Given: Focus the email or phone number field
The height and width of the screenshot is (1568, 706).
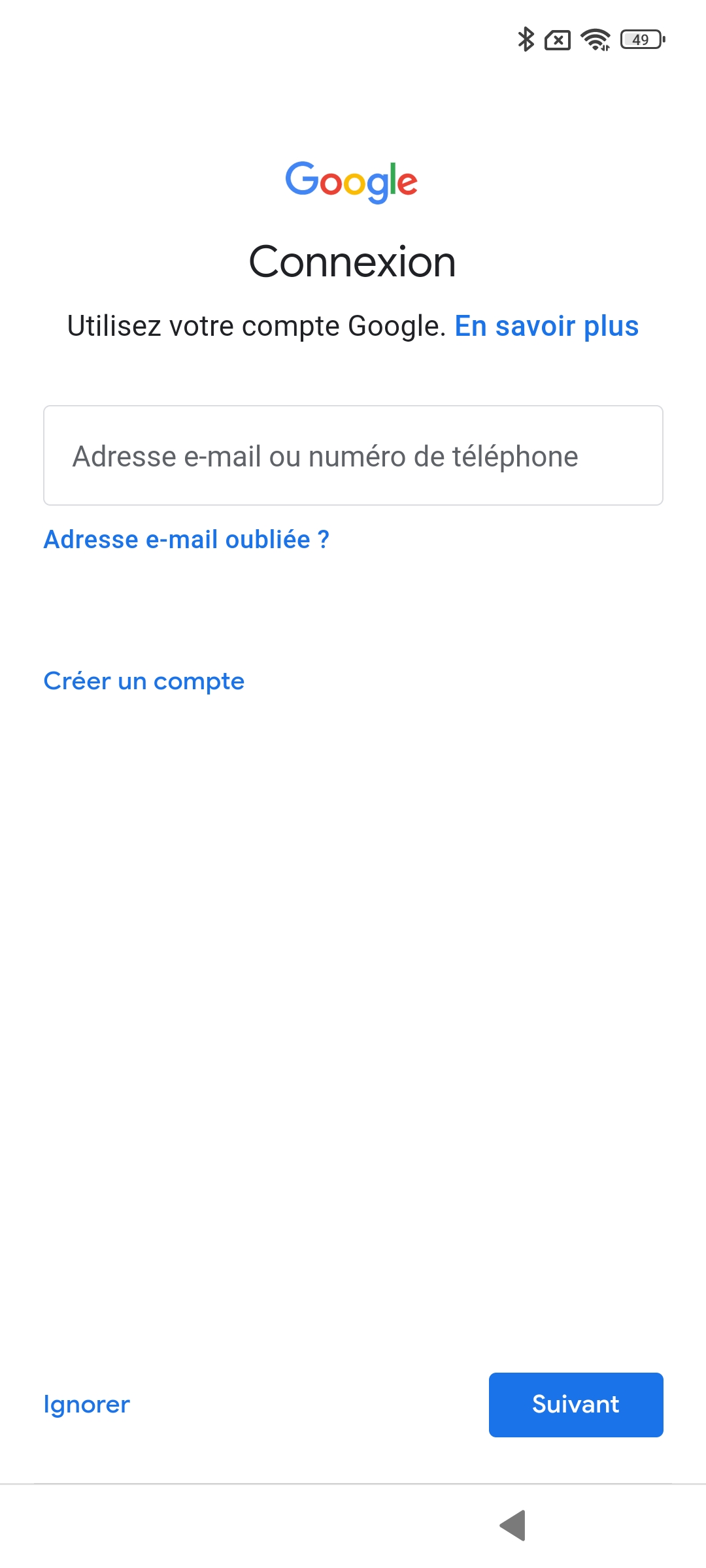Looking at the screenshot, I should click(x=353, y=455).
